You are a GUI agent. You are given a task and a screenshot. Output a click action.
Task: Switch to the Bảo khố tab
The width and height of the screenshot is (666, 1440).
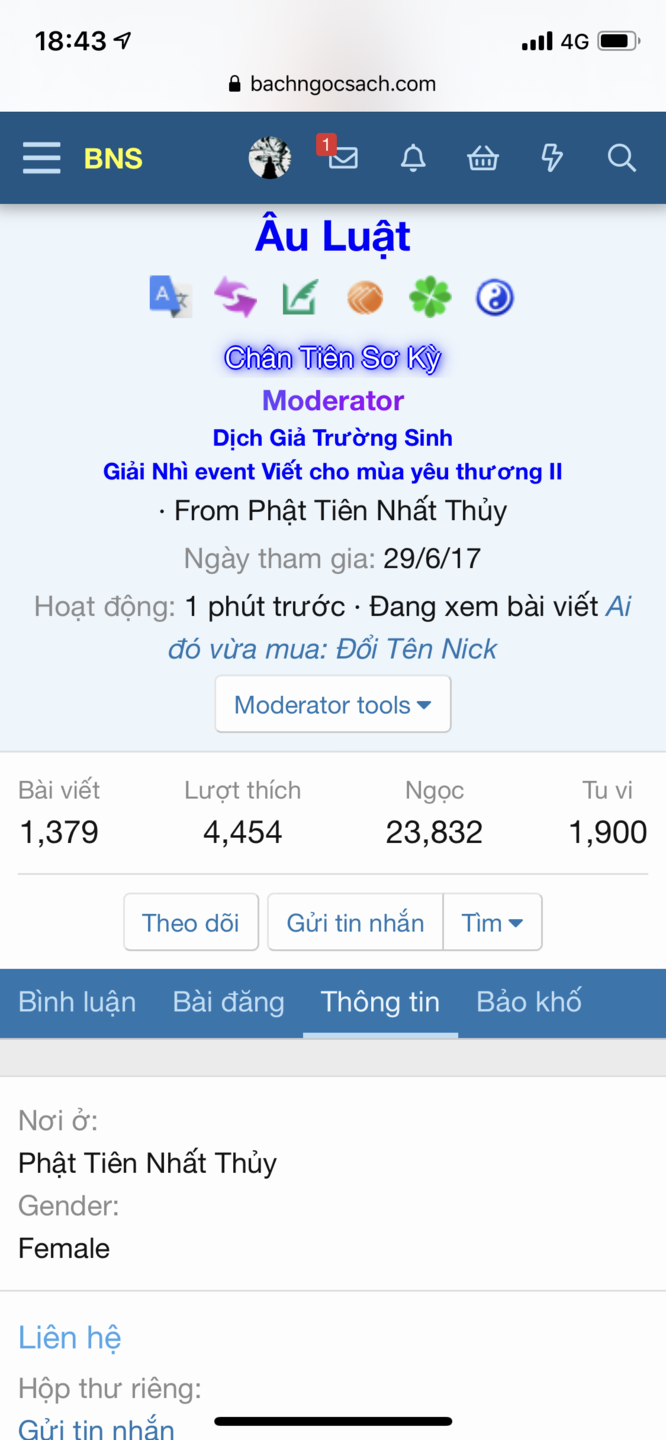pos(529,1002)
